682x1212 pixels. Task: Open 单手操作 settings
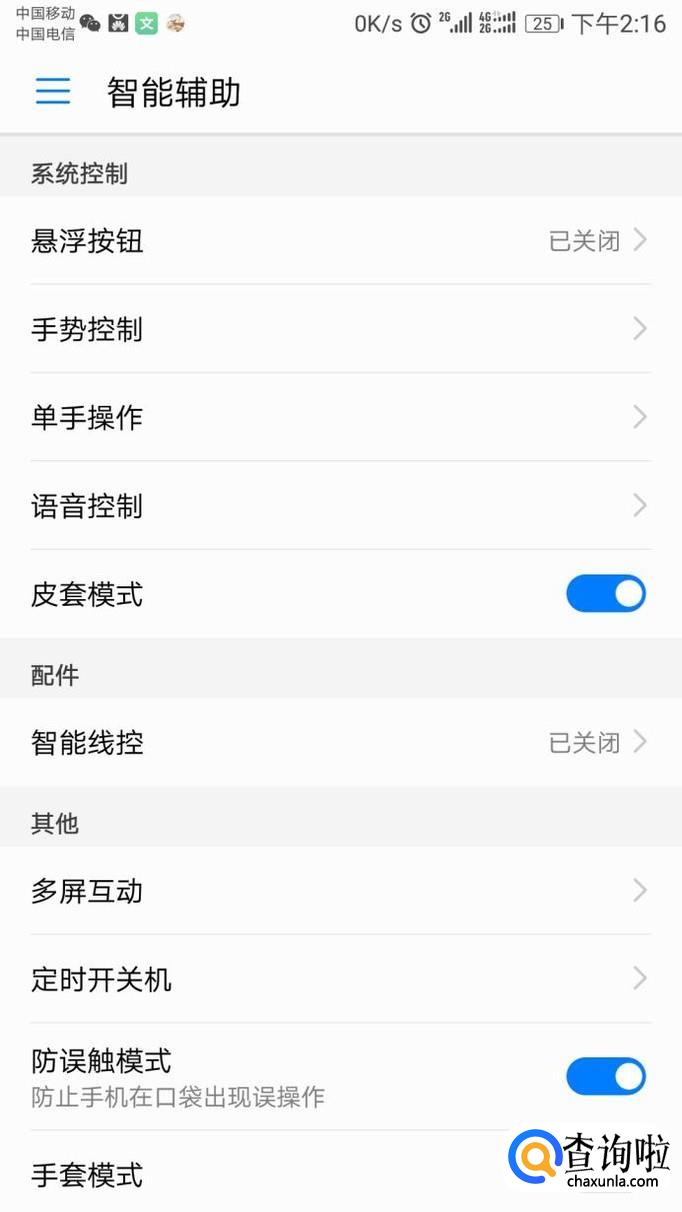(x=340, y=417)
